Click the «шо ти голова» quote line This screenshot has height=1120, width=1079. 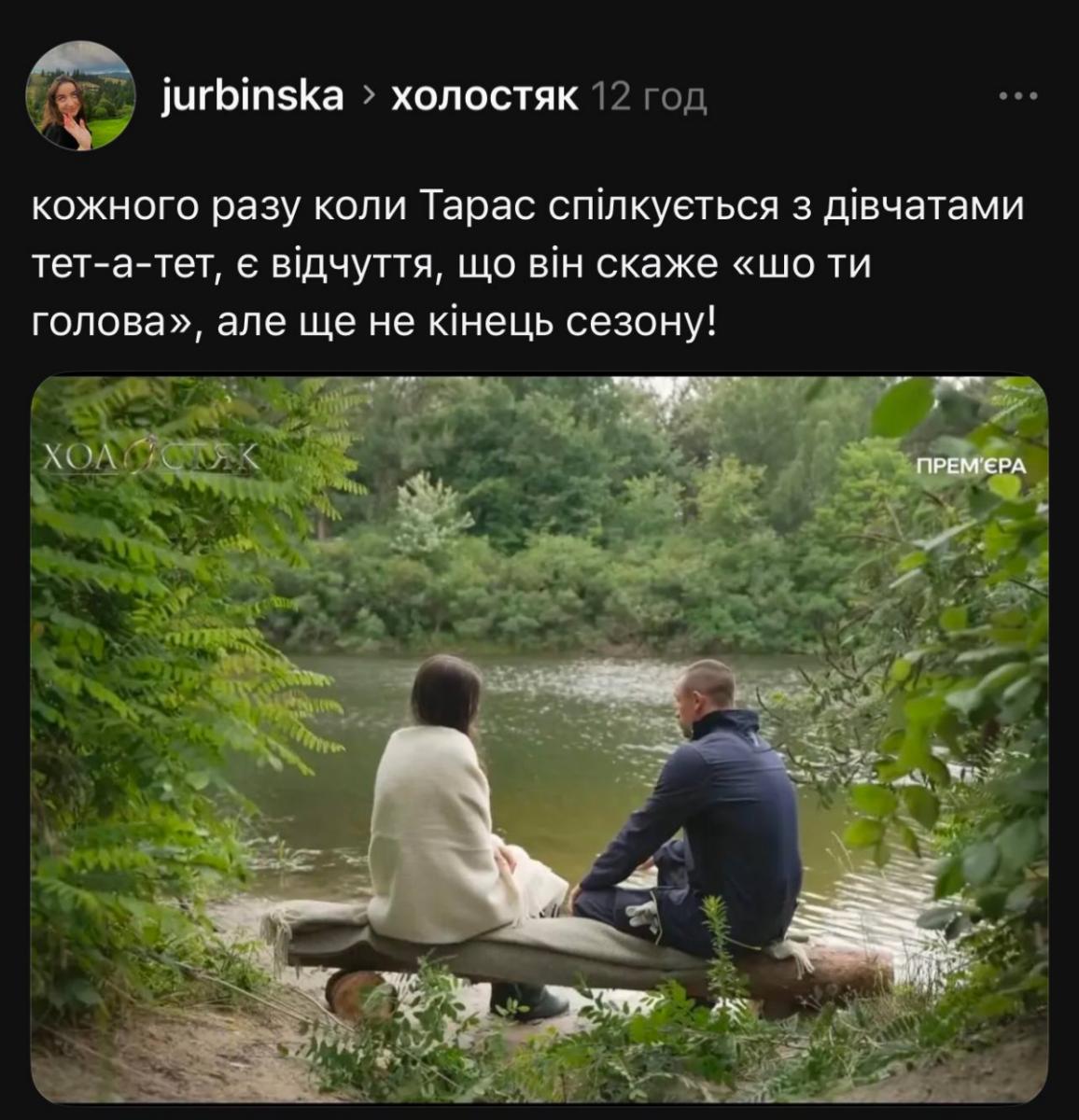(803, 265)
